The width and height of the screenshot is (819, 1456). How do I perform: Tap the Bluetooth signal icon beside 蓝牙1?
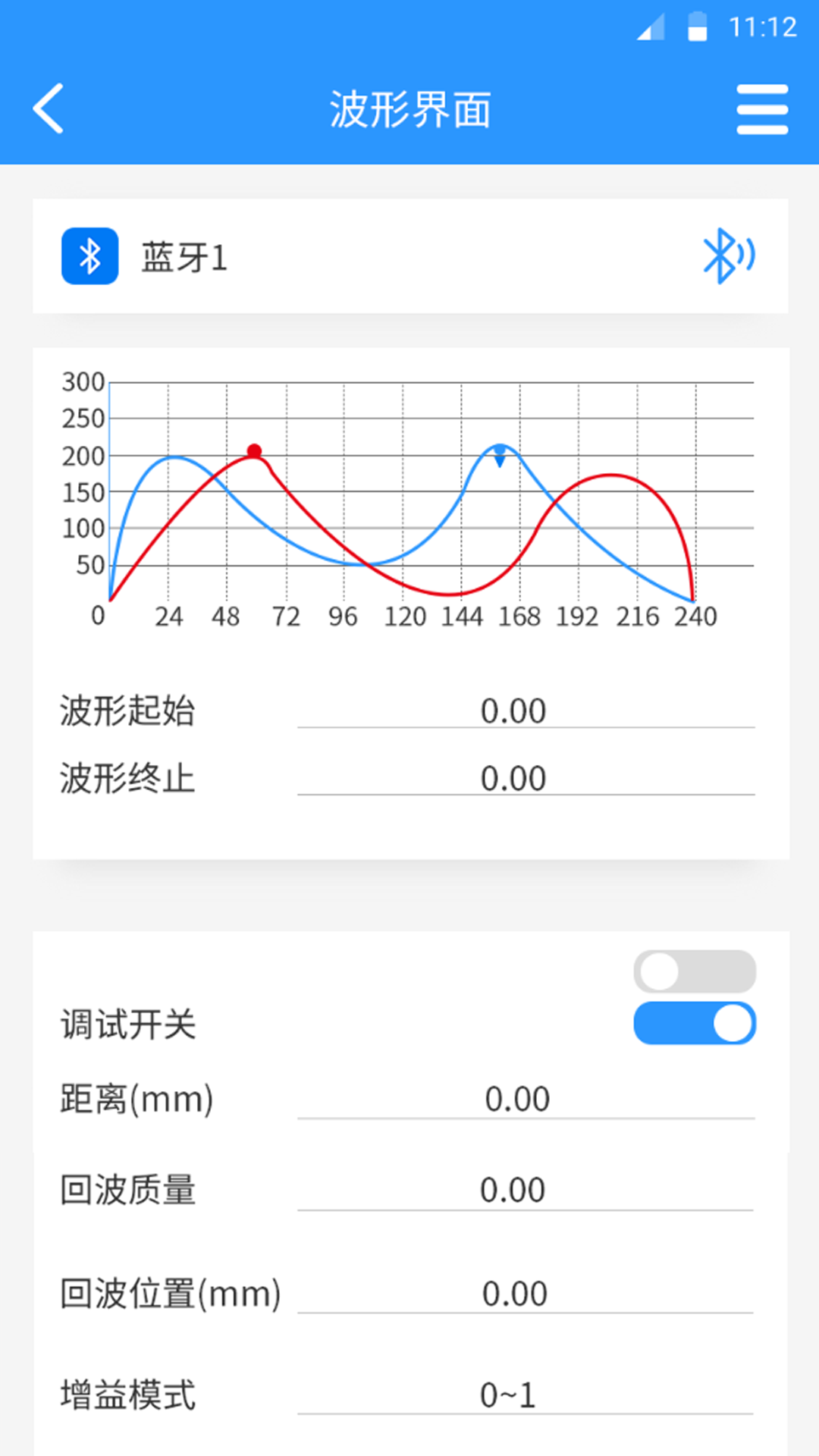[x=728, y=256]
